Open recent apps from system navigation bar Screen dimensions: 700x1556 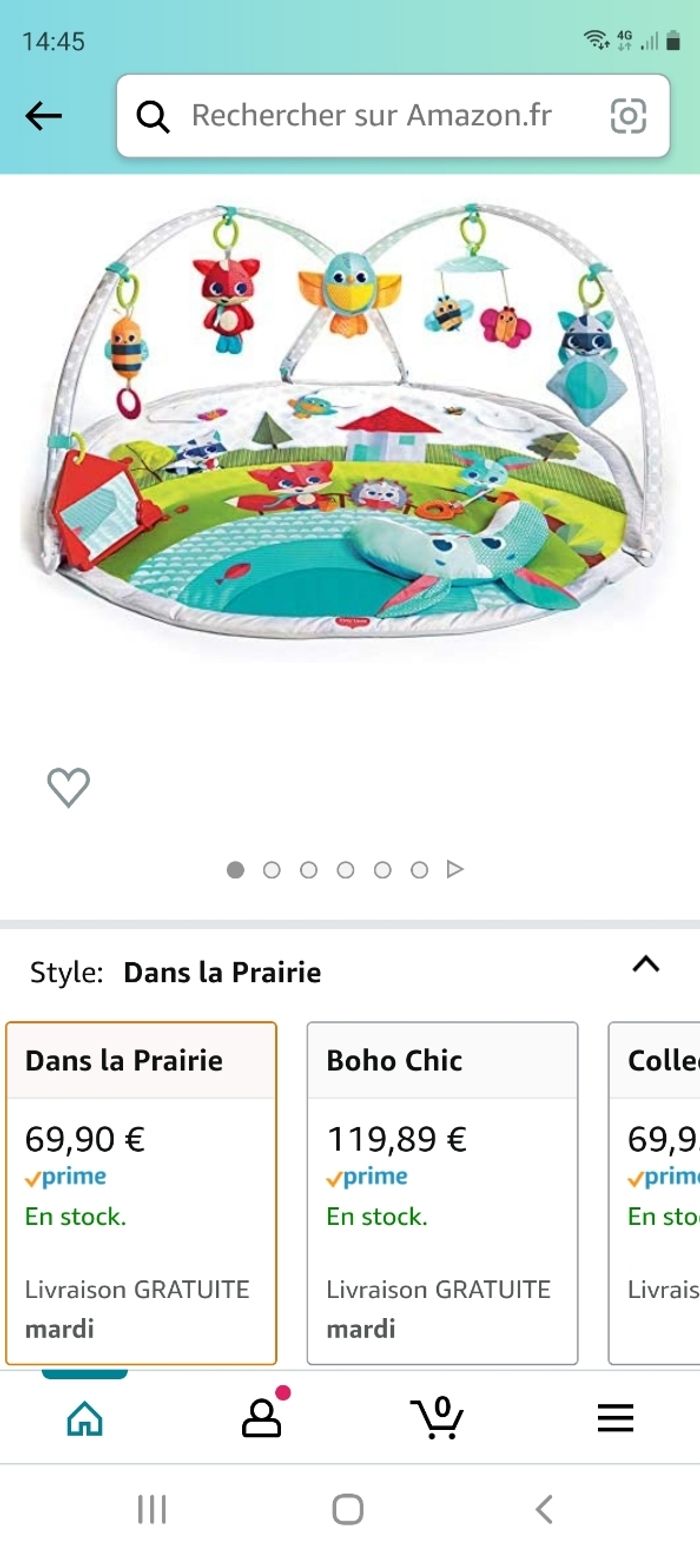(152, 1509)
